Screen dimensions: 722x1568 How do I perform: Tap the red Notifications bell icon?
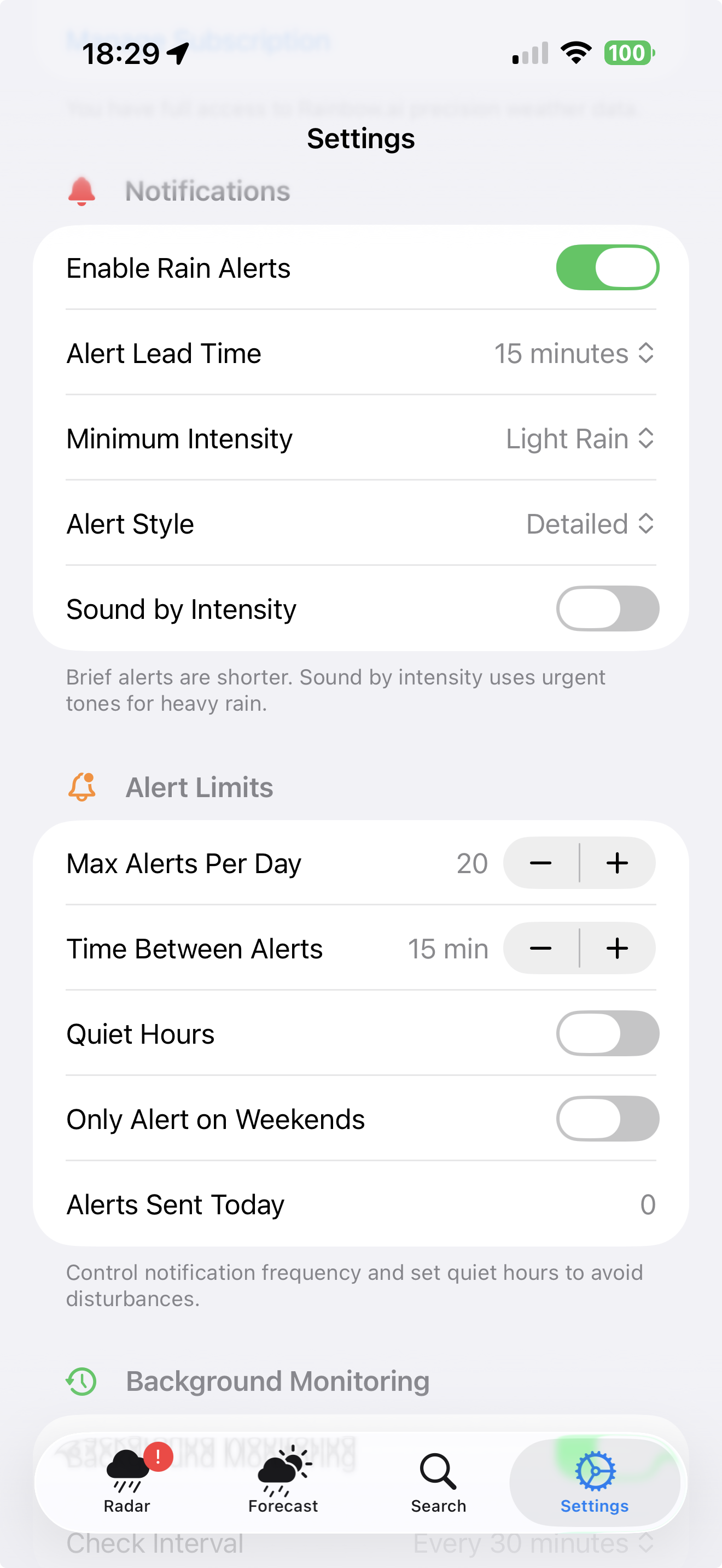tap(81, 190)
